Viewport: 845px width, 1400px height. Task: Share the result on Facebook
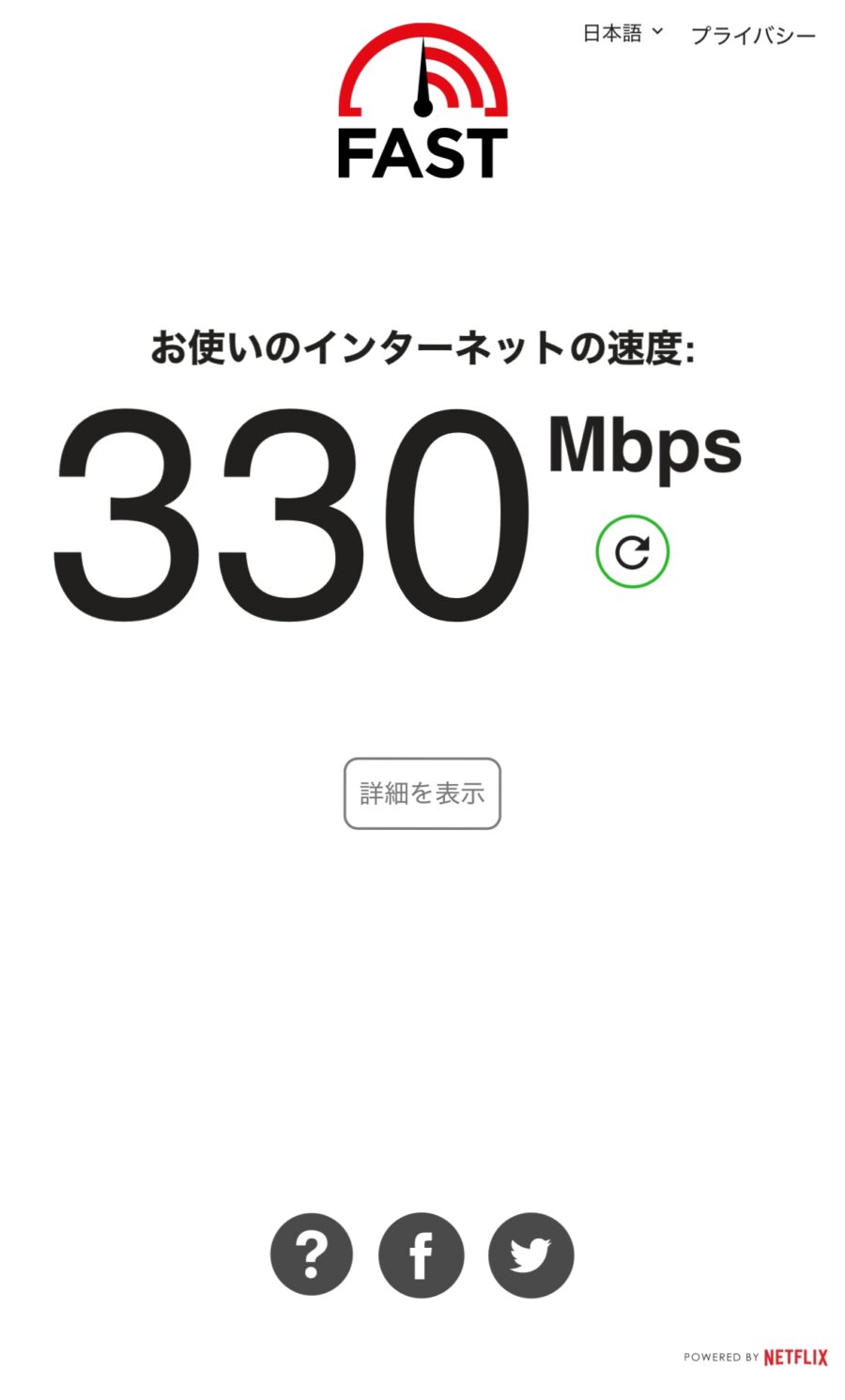tap(422, 1255)
